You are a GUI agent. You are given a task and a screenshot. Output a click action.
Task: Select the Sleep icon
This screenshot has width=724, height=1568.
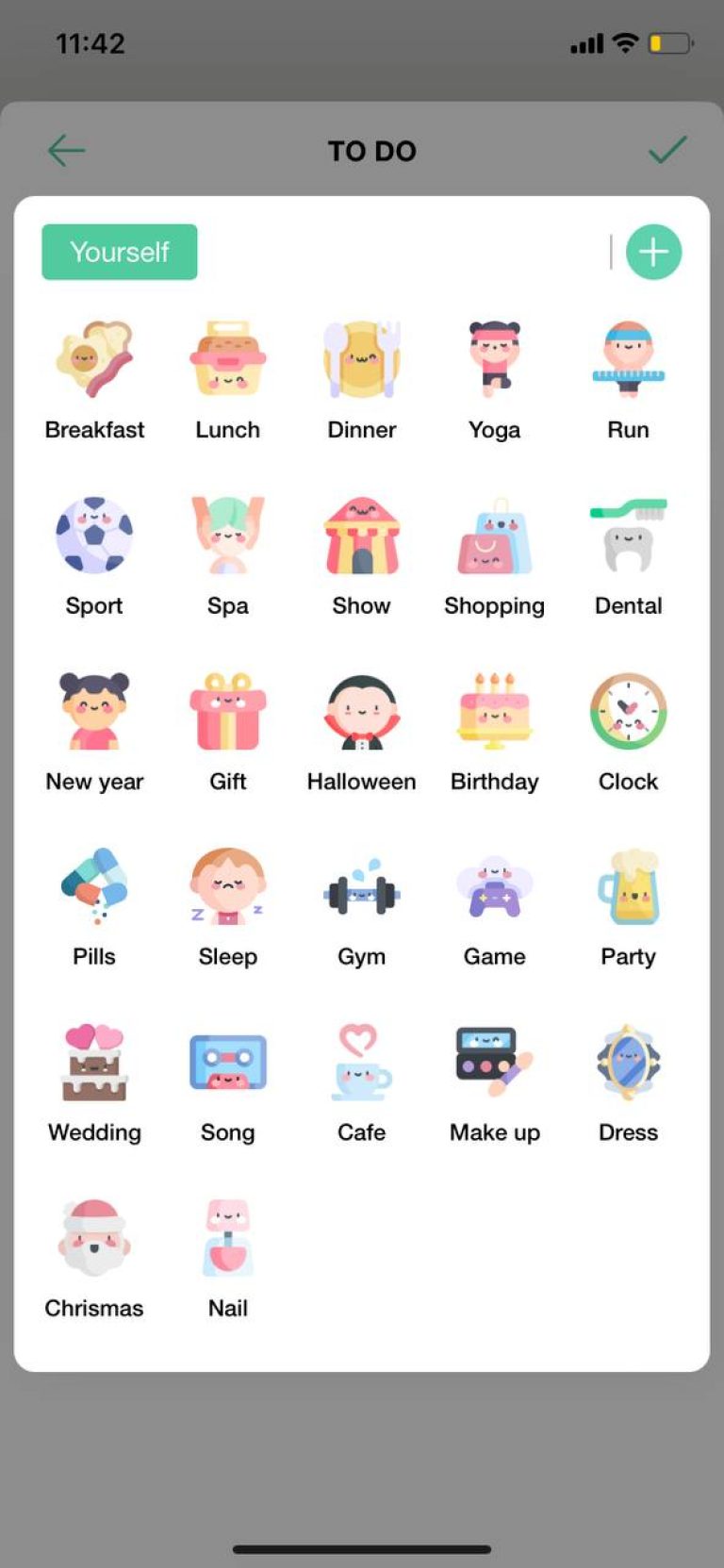[227, 886]
